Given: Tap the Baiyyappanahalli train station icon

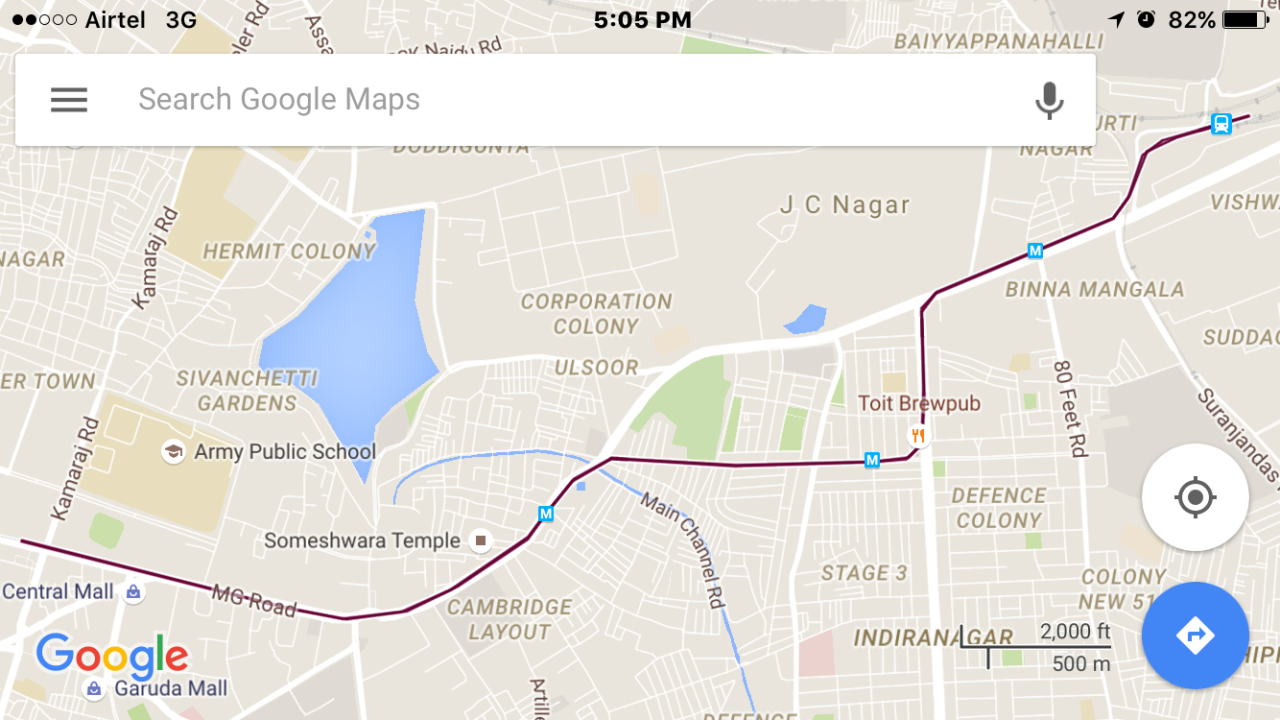Looking at the screenshot, I should 1221,124.
